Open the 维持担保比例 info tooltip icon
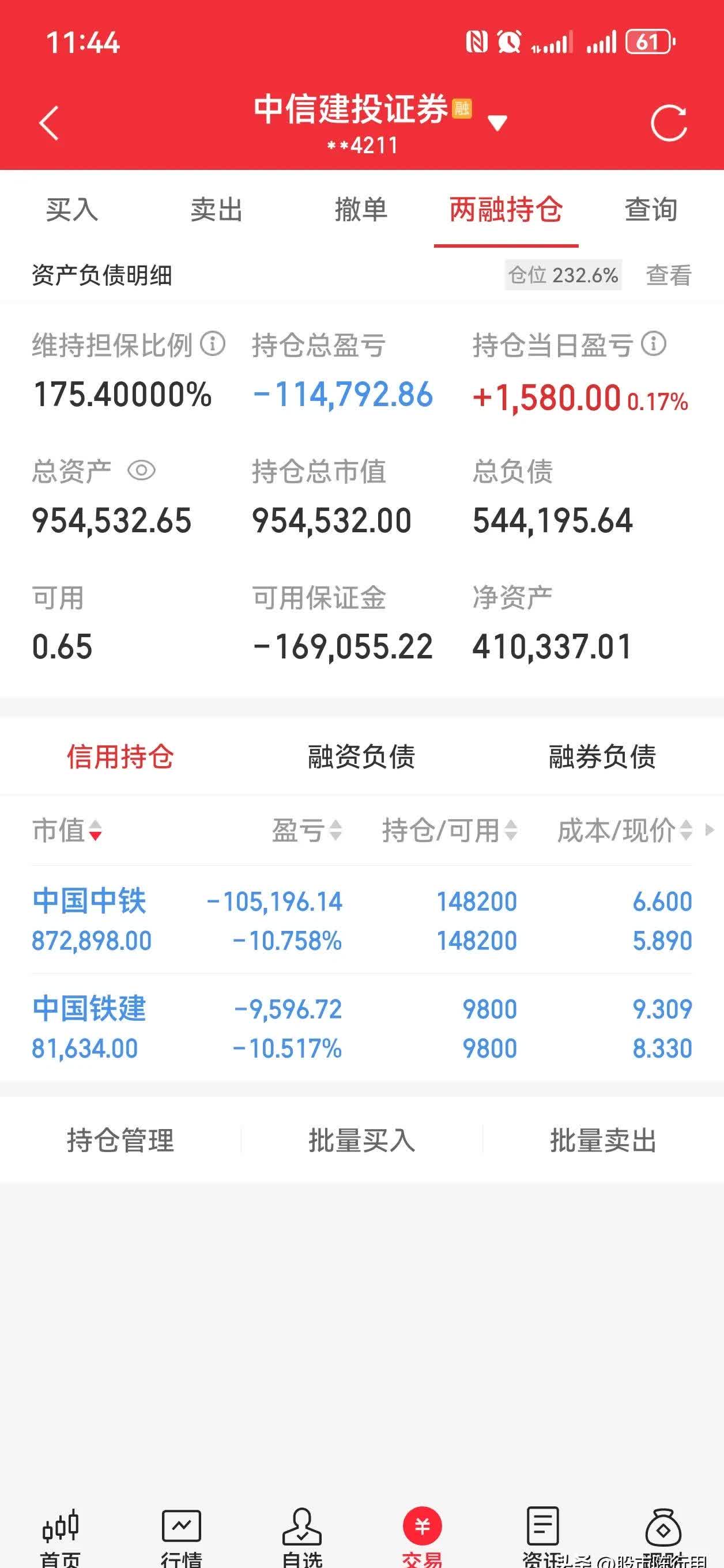The width and height of the screenshot is (724, 1568). tap(213, 344)
